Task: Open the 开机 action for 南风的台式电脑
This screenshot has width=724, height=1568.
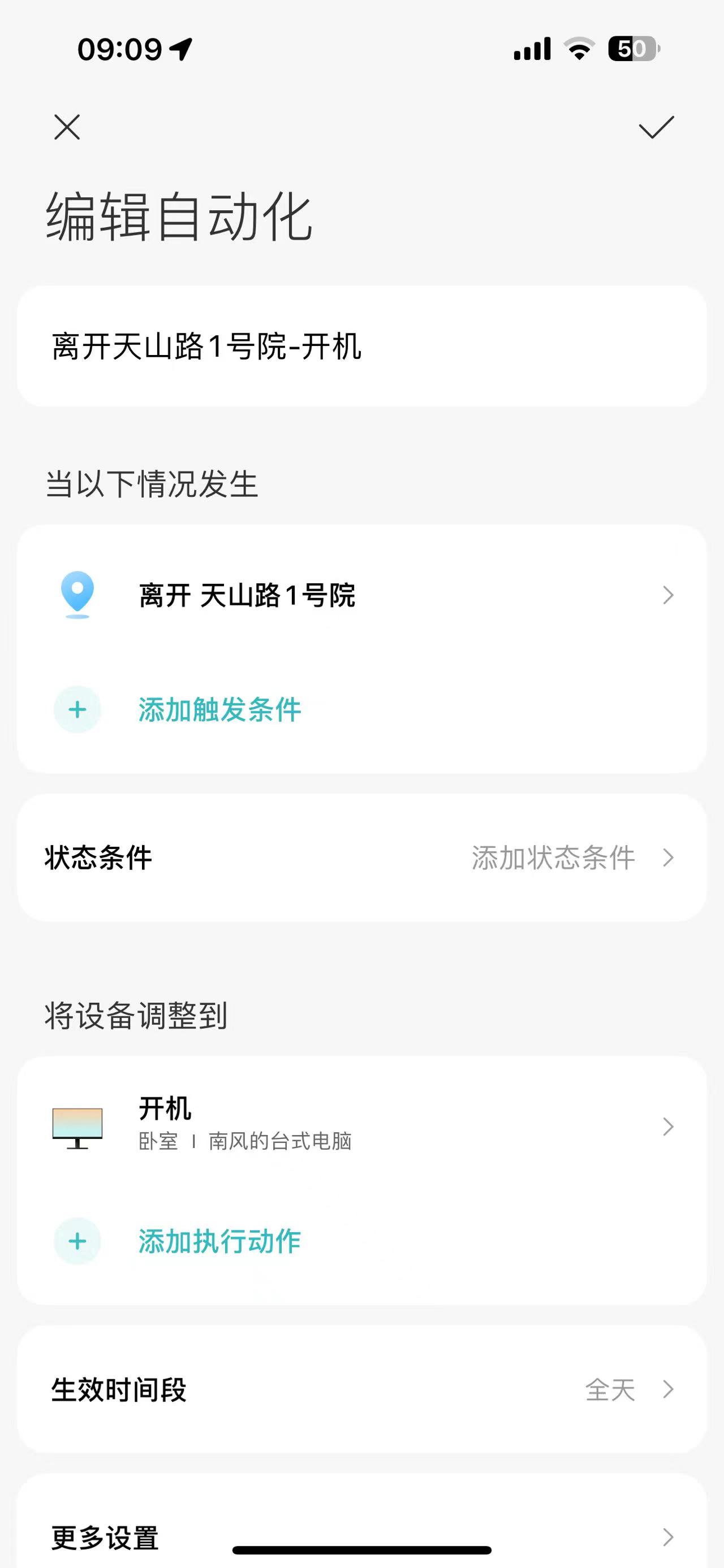Action: click(x=361, y=1126)
